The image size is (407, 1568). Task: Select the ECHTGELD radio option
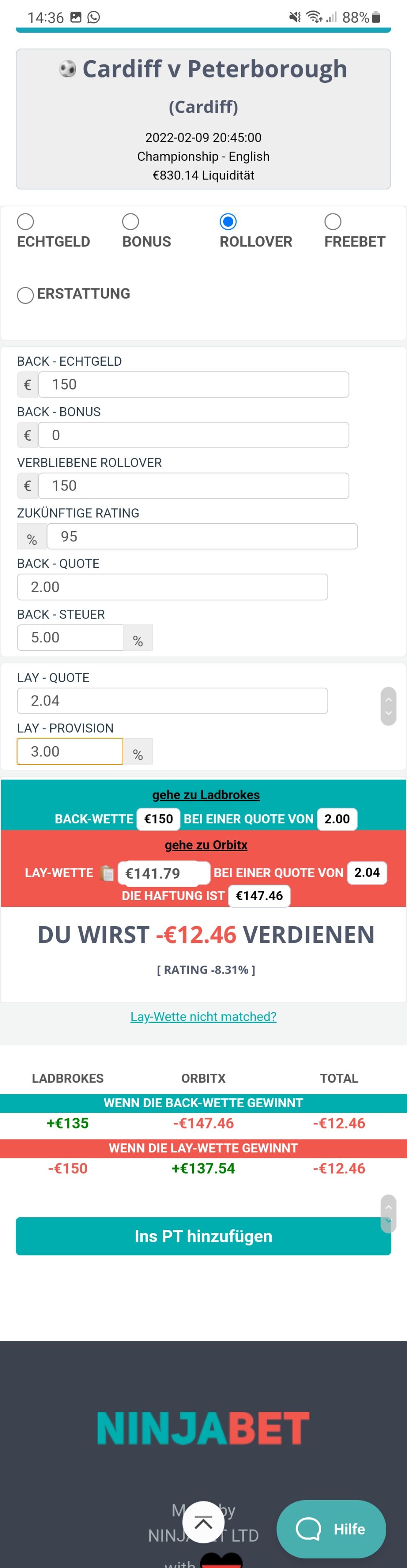click(26, 221)
